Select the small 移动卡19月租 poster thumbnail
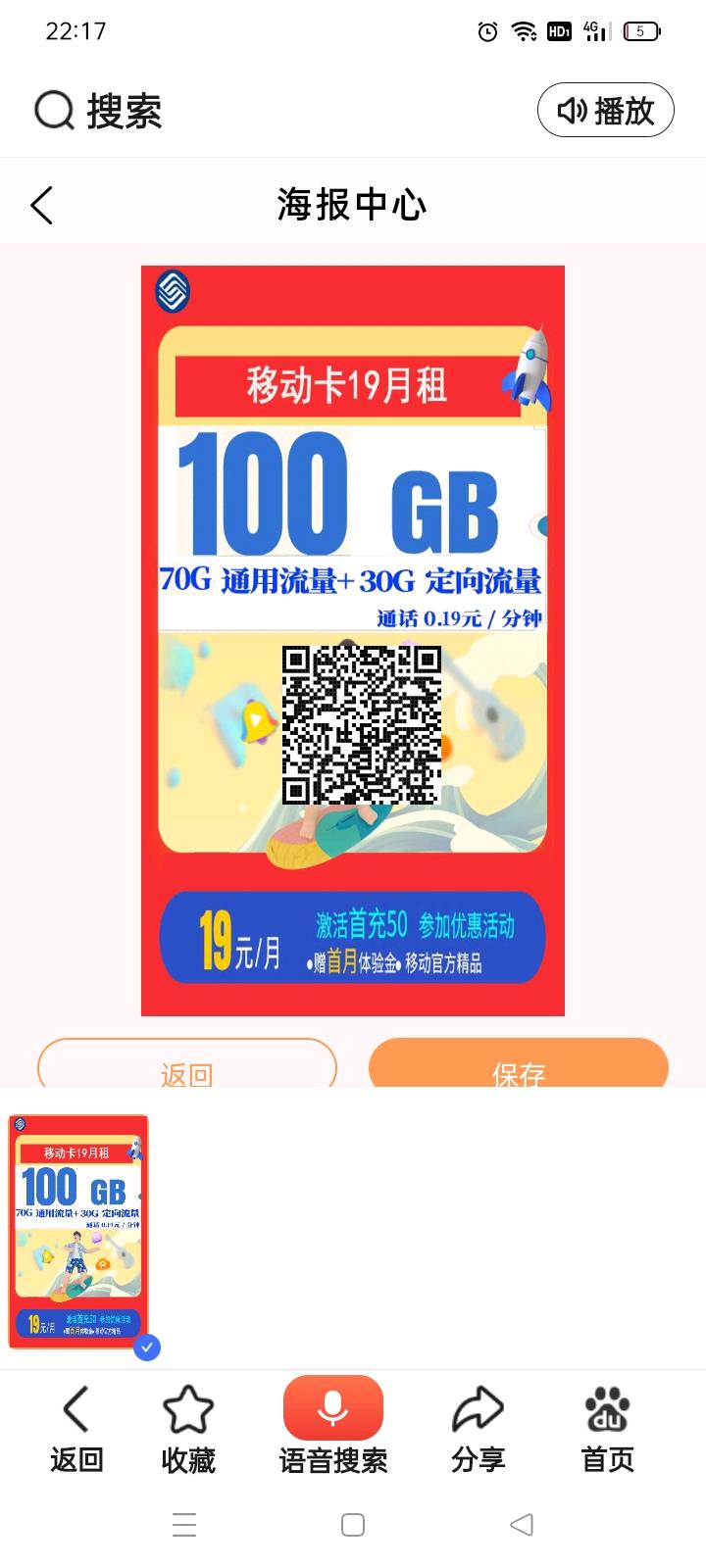This screenshot has height=1568, width=706. pos(78,1231)
